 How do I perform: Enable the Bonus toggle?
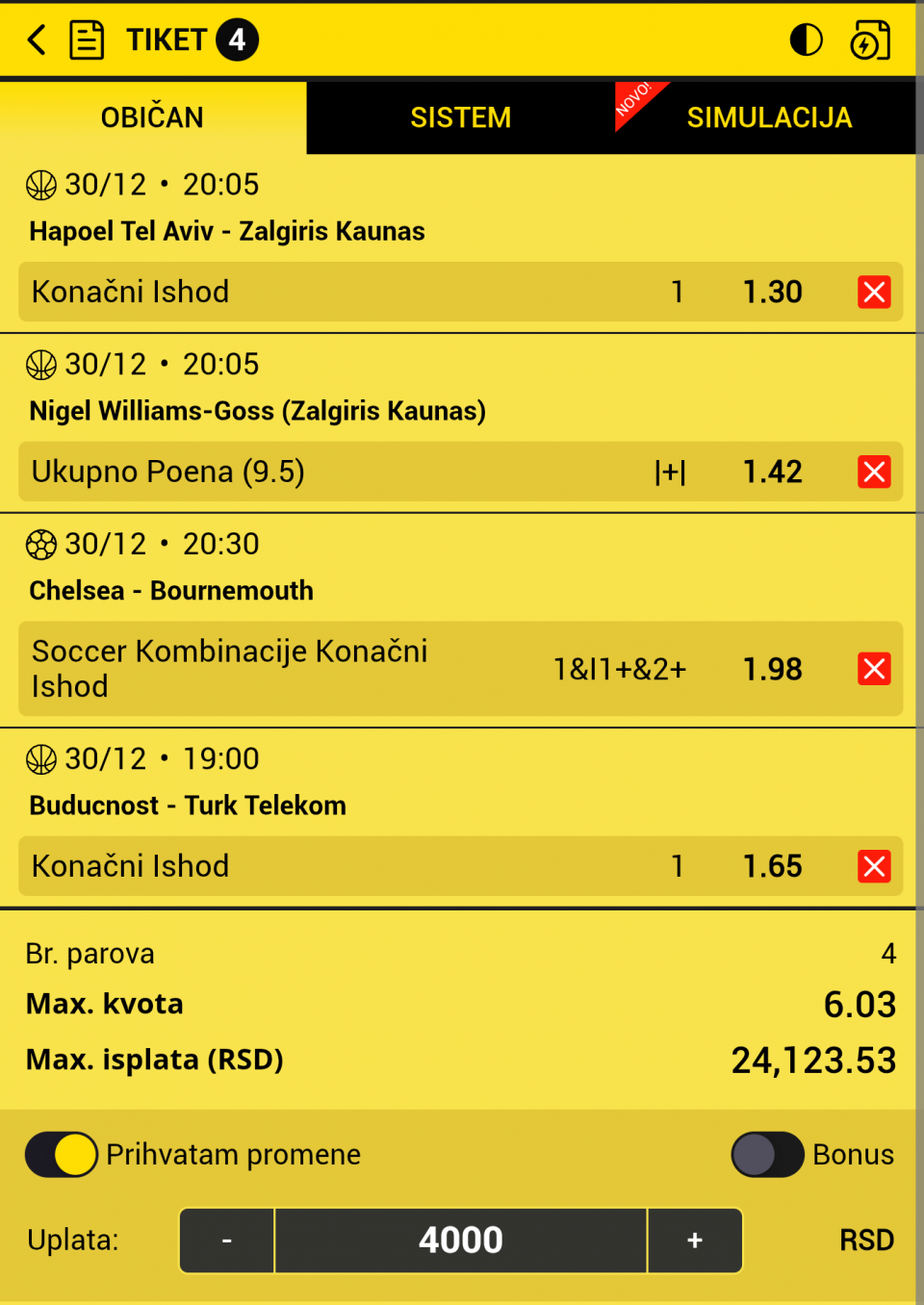pyautogui.click(x=767, y=1154)
